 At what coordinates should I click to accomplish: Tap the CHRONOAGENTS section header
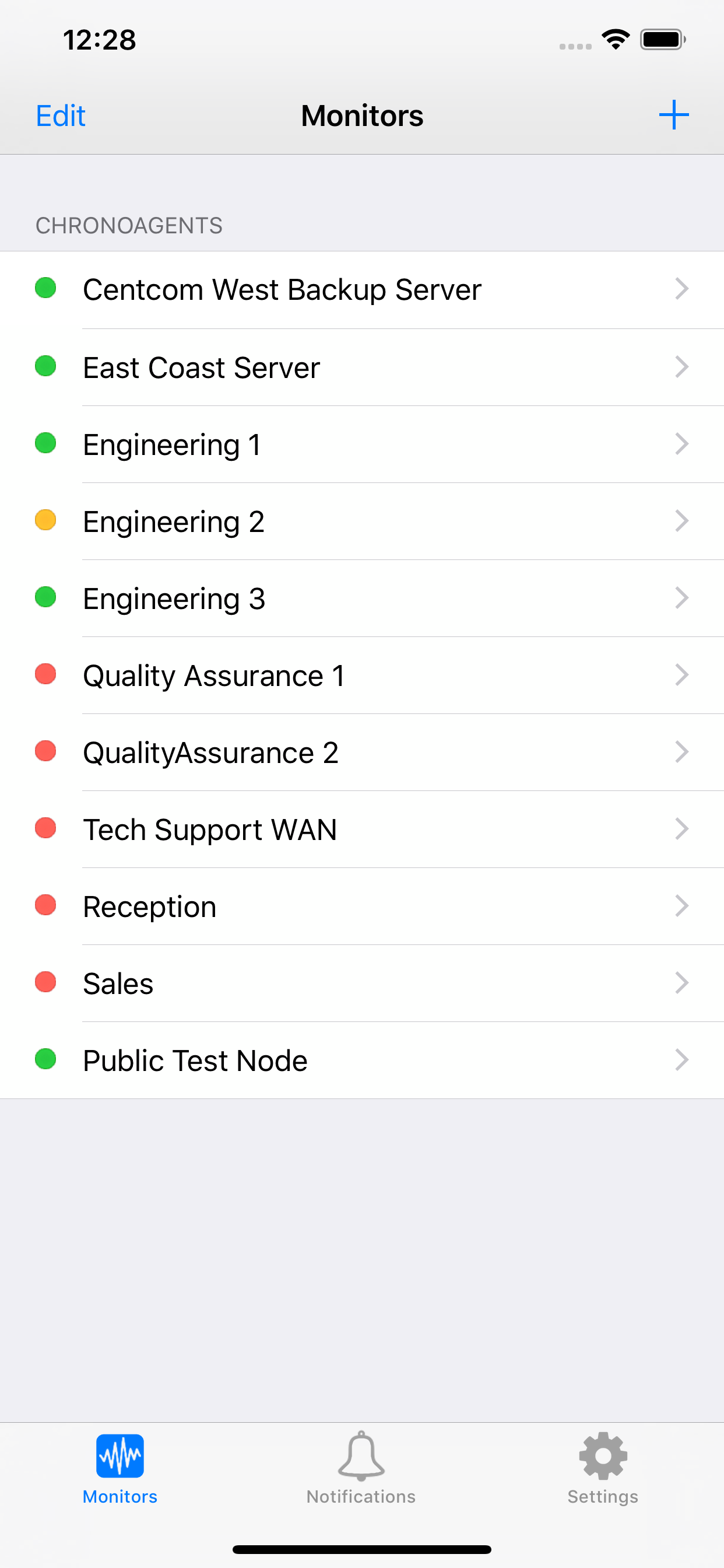tap(129, 225)
